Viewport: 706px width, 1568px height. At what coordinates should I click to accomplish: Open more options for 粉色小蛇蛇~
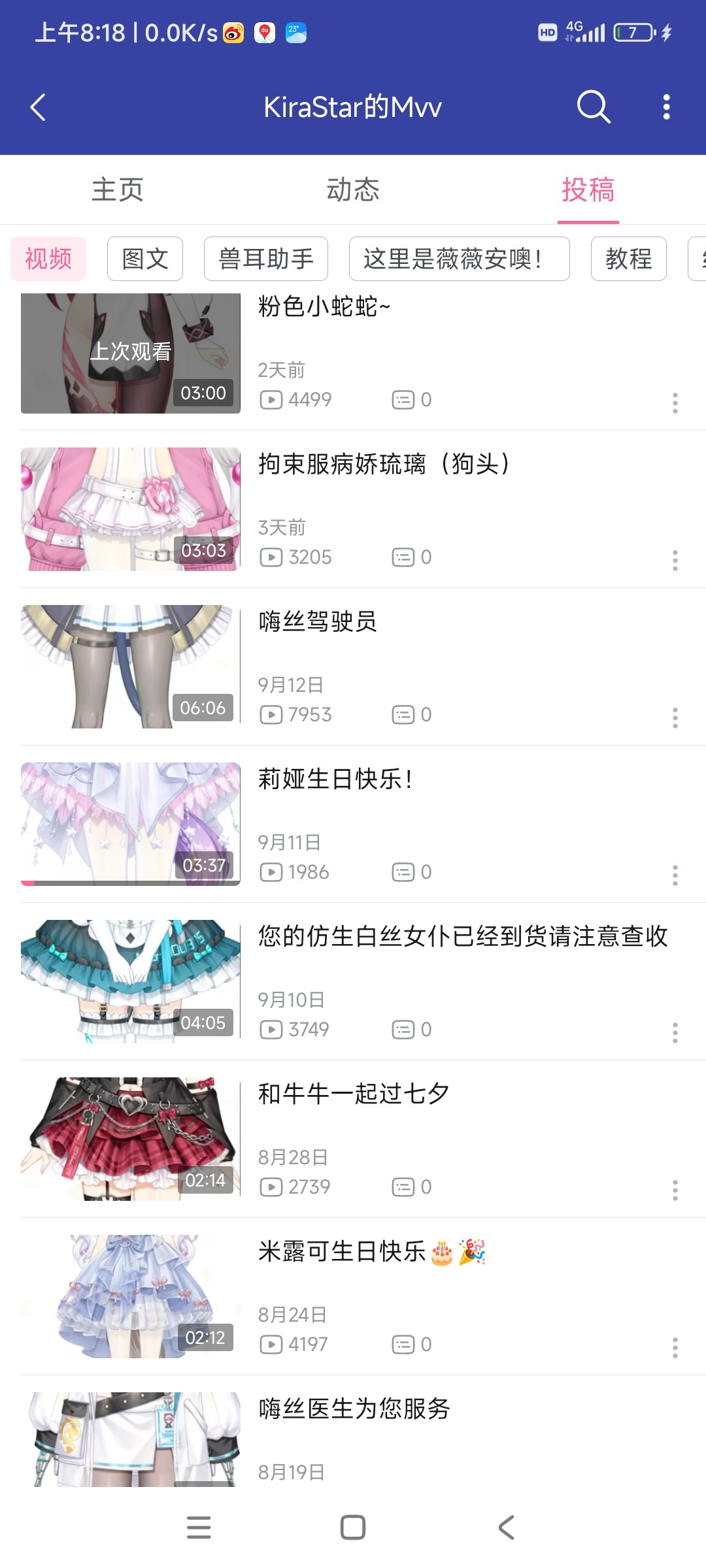pyautogui.click(x=675, y=403)
